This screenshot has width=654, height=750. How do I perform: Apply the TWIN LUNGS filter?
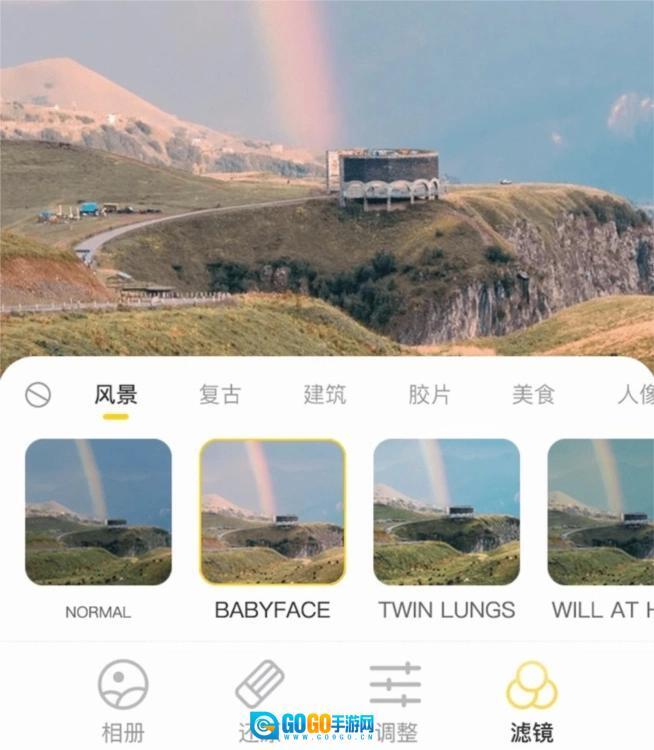[x=446, y=512]
